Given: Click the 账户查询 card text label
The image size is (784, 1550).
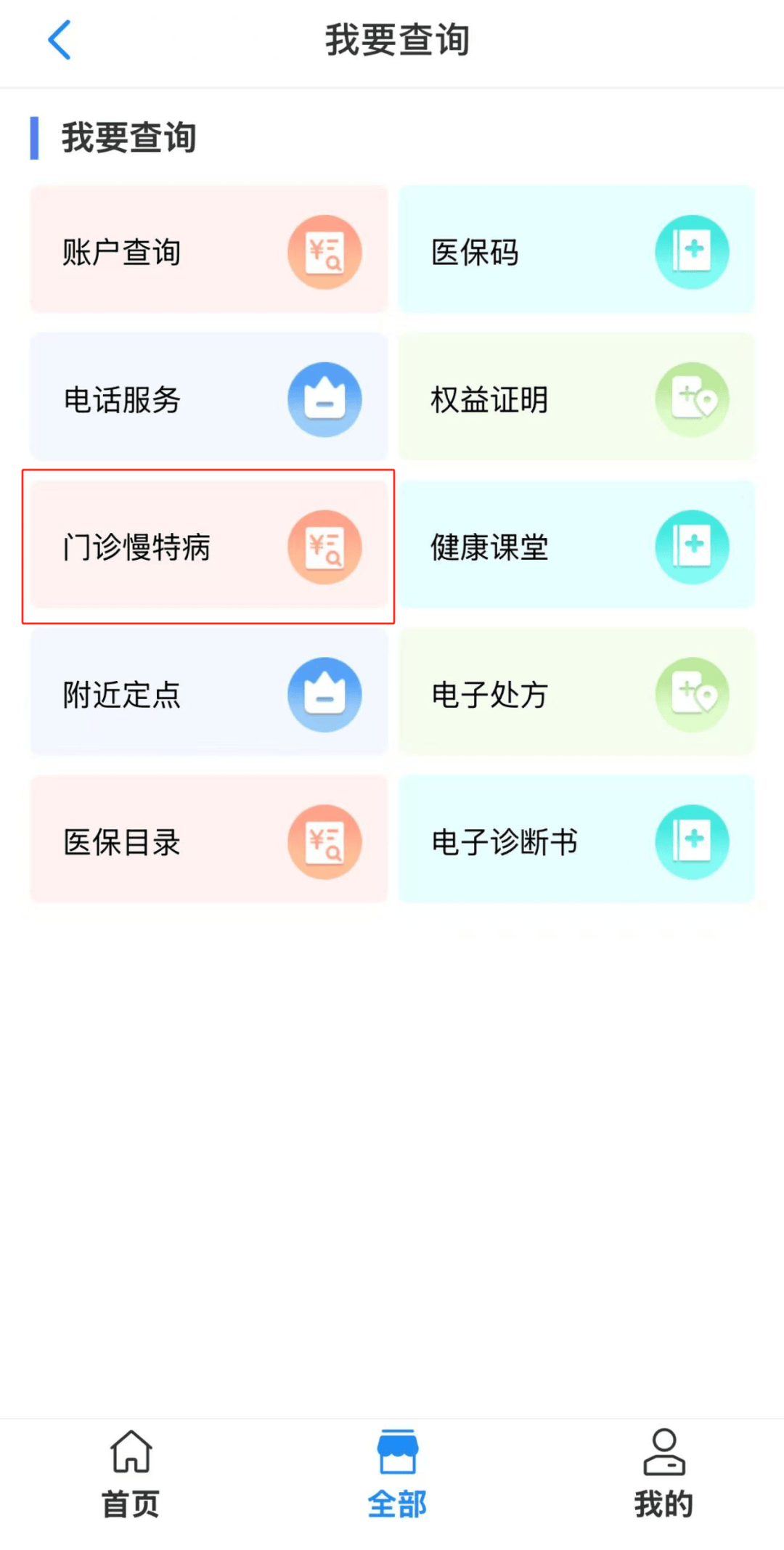Looking at the screenshot, I should pos(121,253).
